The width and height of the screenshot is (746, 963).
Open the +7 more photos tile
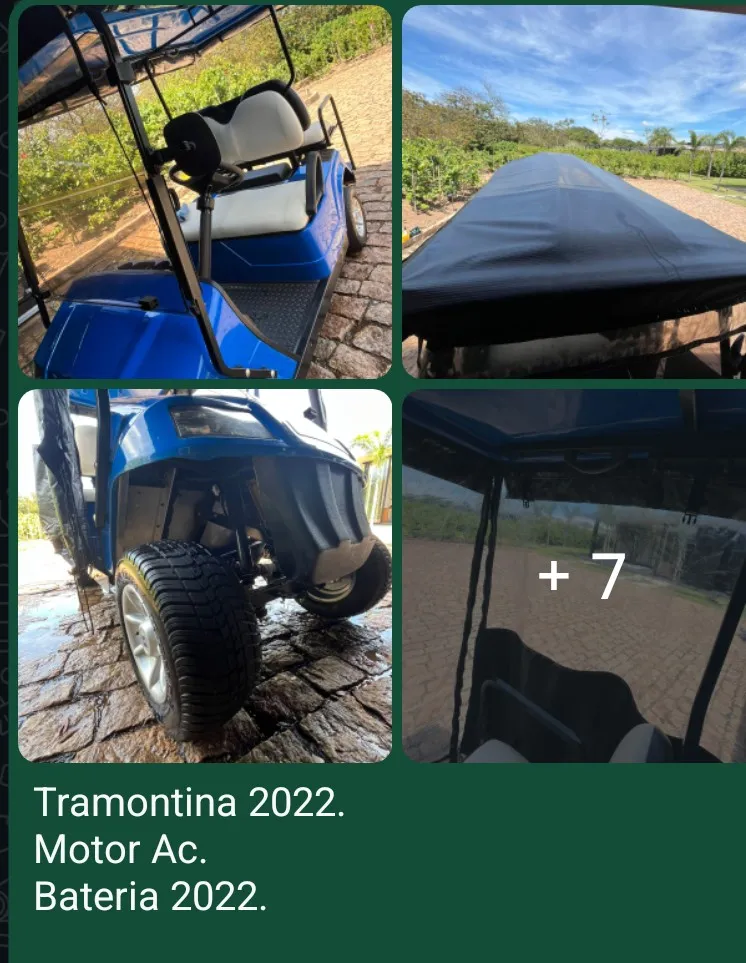pos(574,576)
